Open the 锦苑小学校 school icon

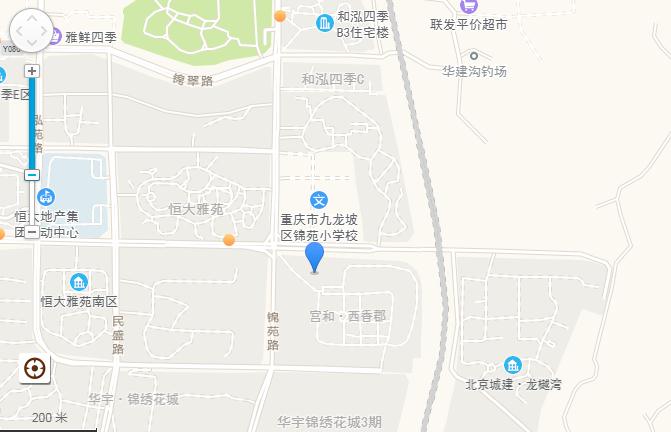click(318, 199)
